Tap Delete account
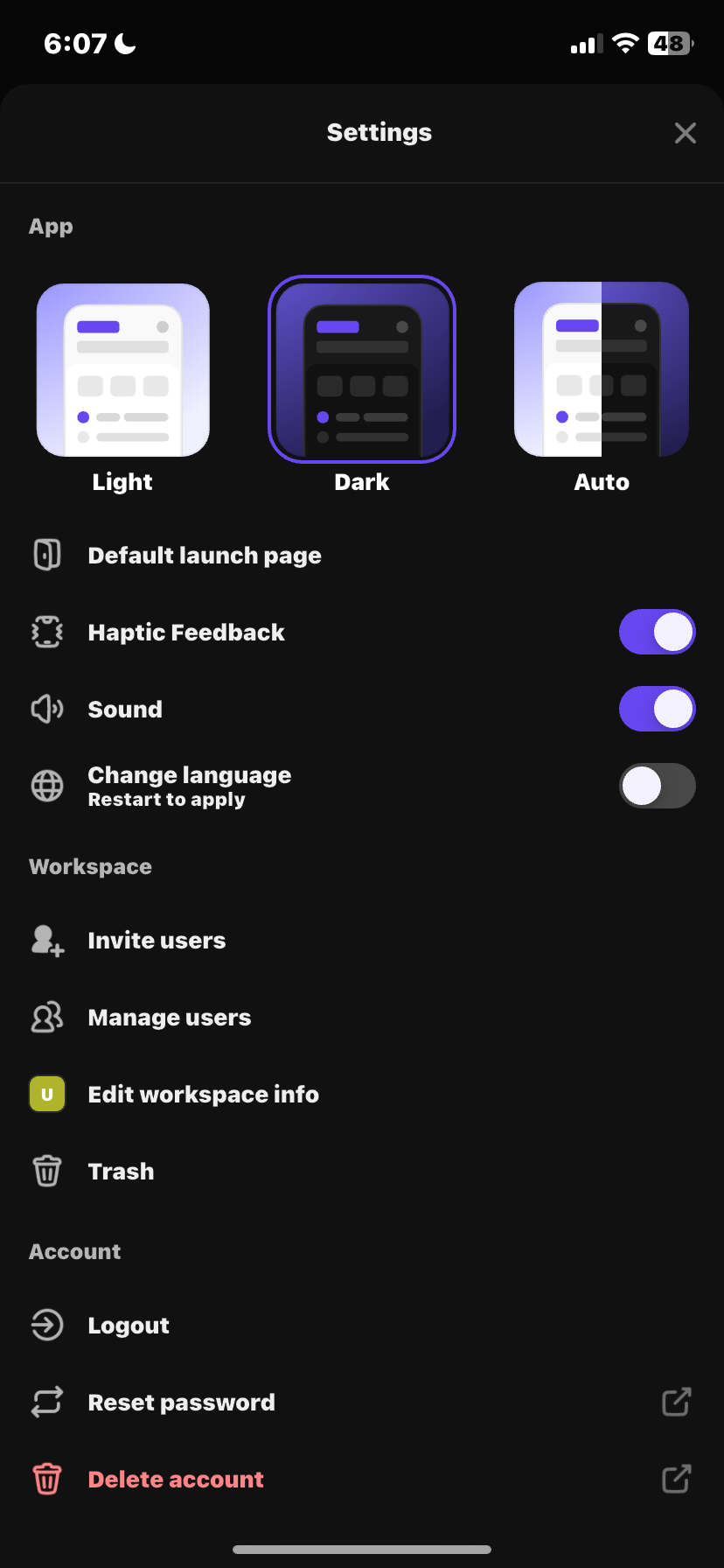The image size is (724, 1568). click(176, 1480)
